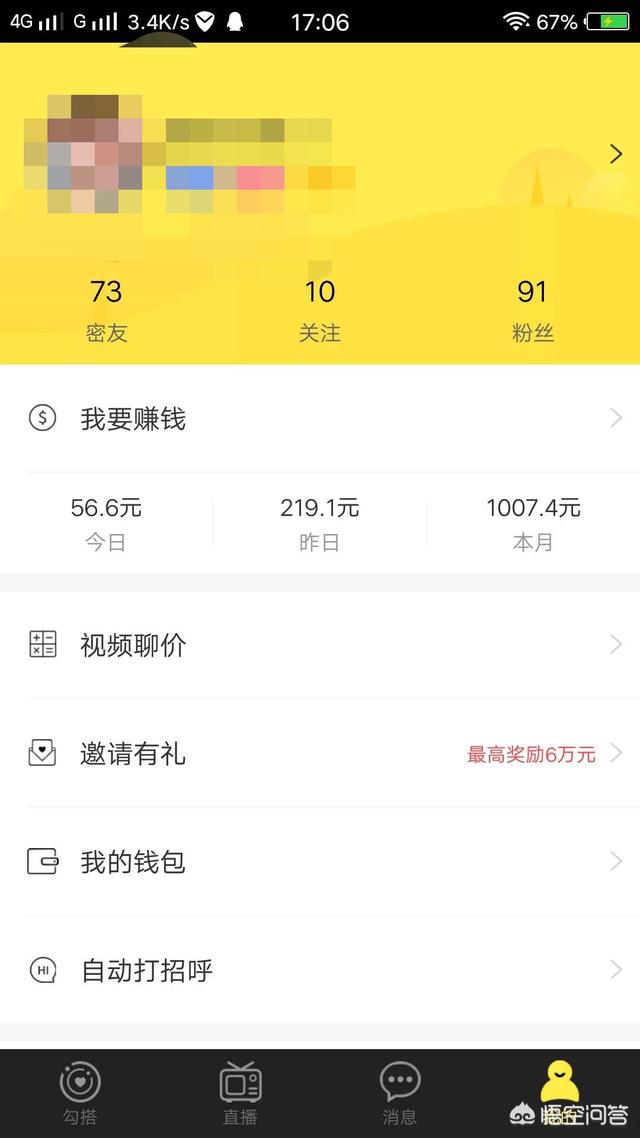Open profile details via the header chevron
Screen dimensions: 640x1138
point(615,154)
